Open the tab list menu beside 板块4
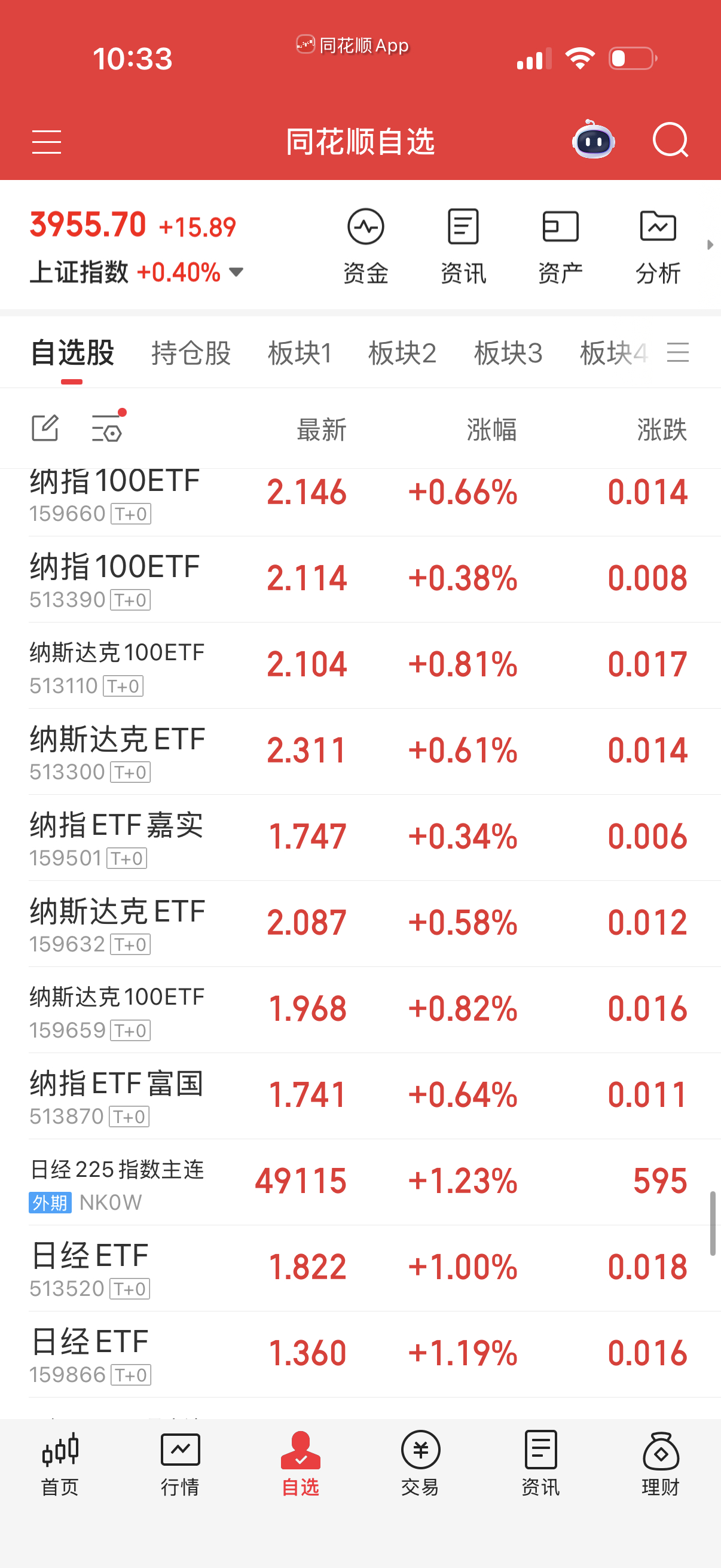Image resolution: width=721 pixels, height=1568 pixels. [678, 352]
